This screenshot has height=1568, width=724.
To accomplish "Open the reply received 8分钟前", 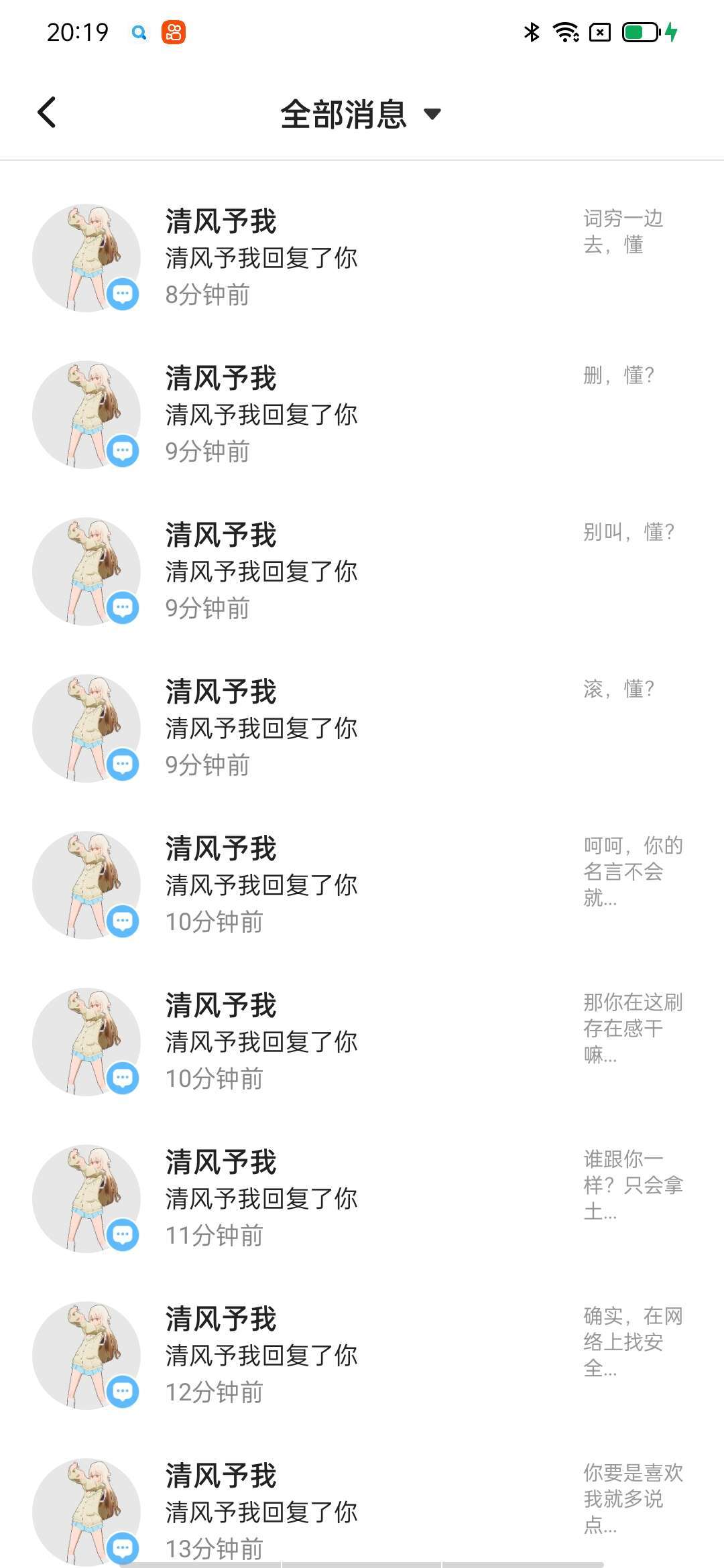I will click(x=362, y=258).
